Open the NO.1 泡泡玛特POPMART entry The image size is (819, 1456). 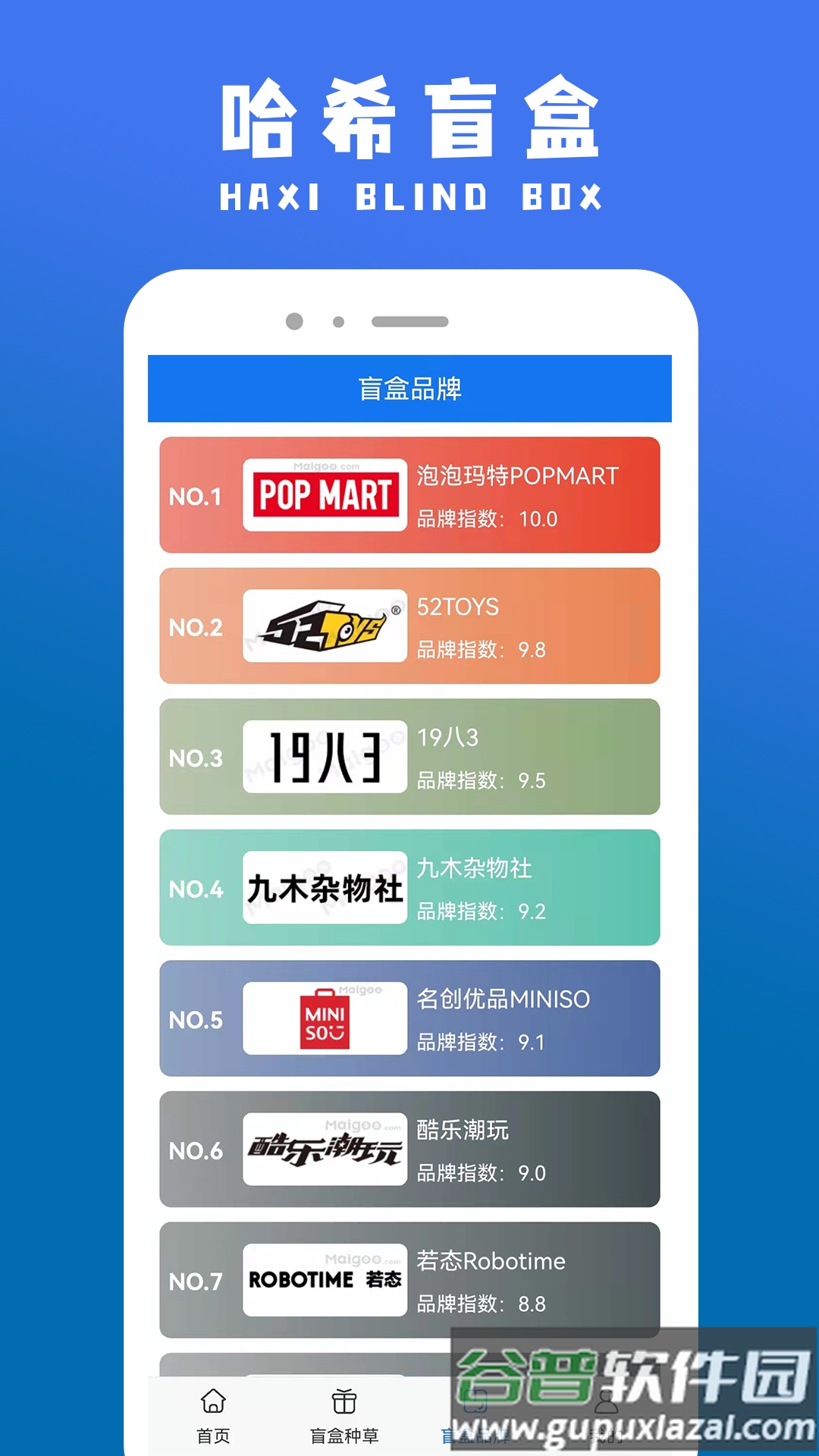click(x=409, y=494)
